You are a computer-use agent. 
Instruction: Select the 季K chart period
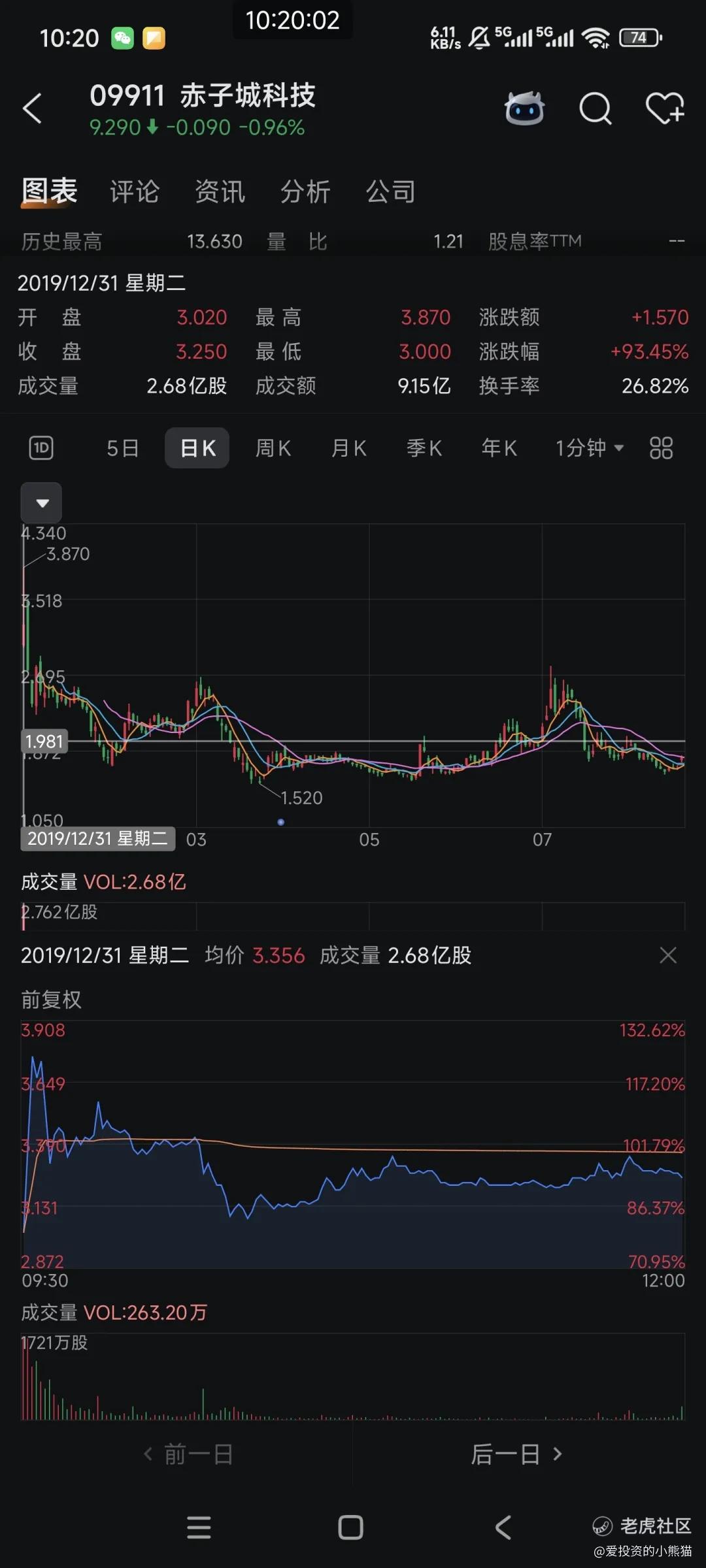tap(424, 448)
